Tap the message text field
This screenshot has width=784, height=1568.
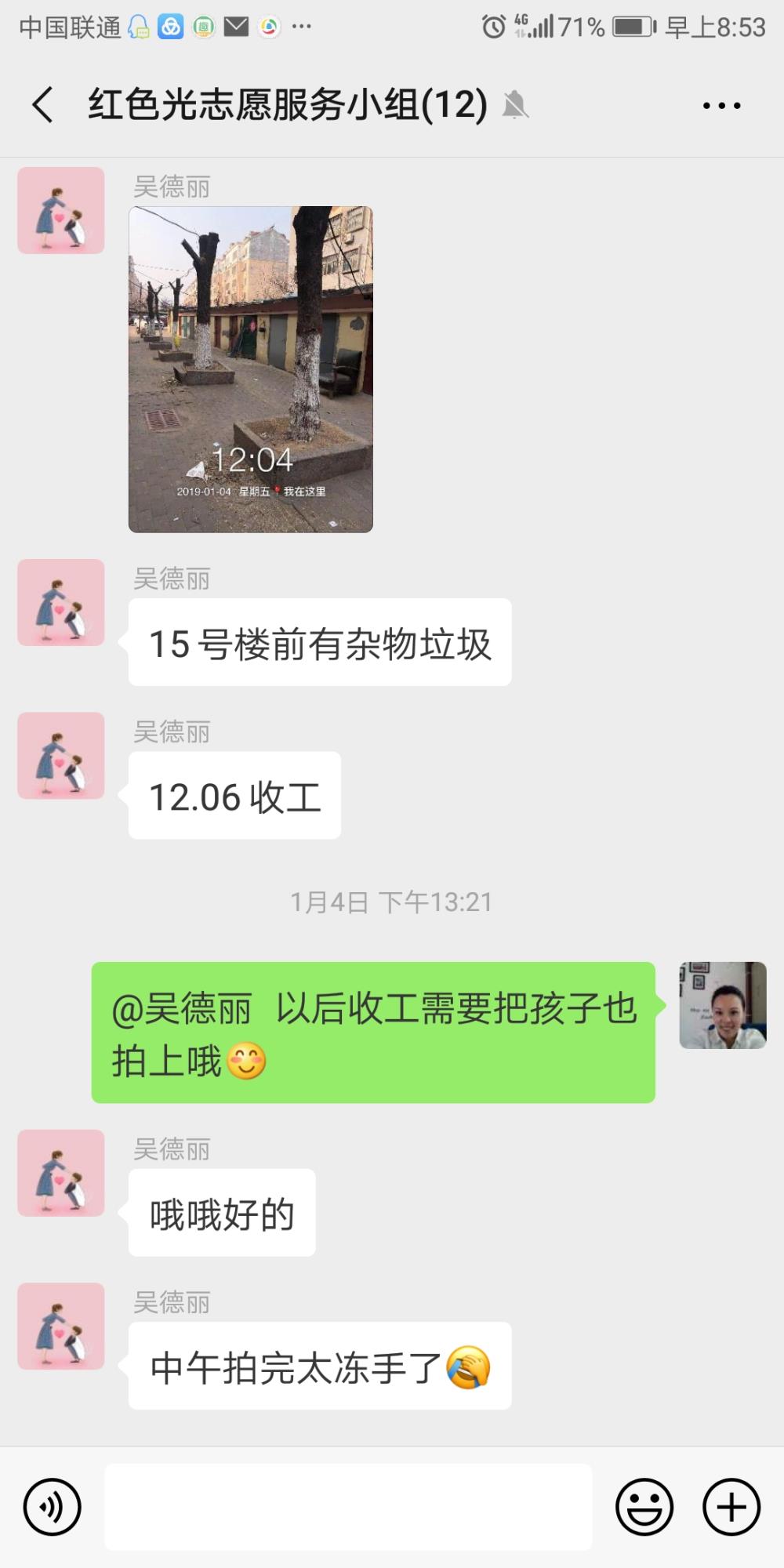point(348,1506)
